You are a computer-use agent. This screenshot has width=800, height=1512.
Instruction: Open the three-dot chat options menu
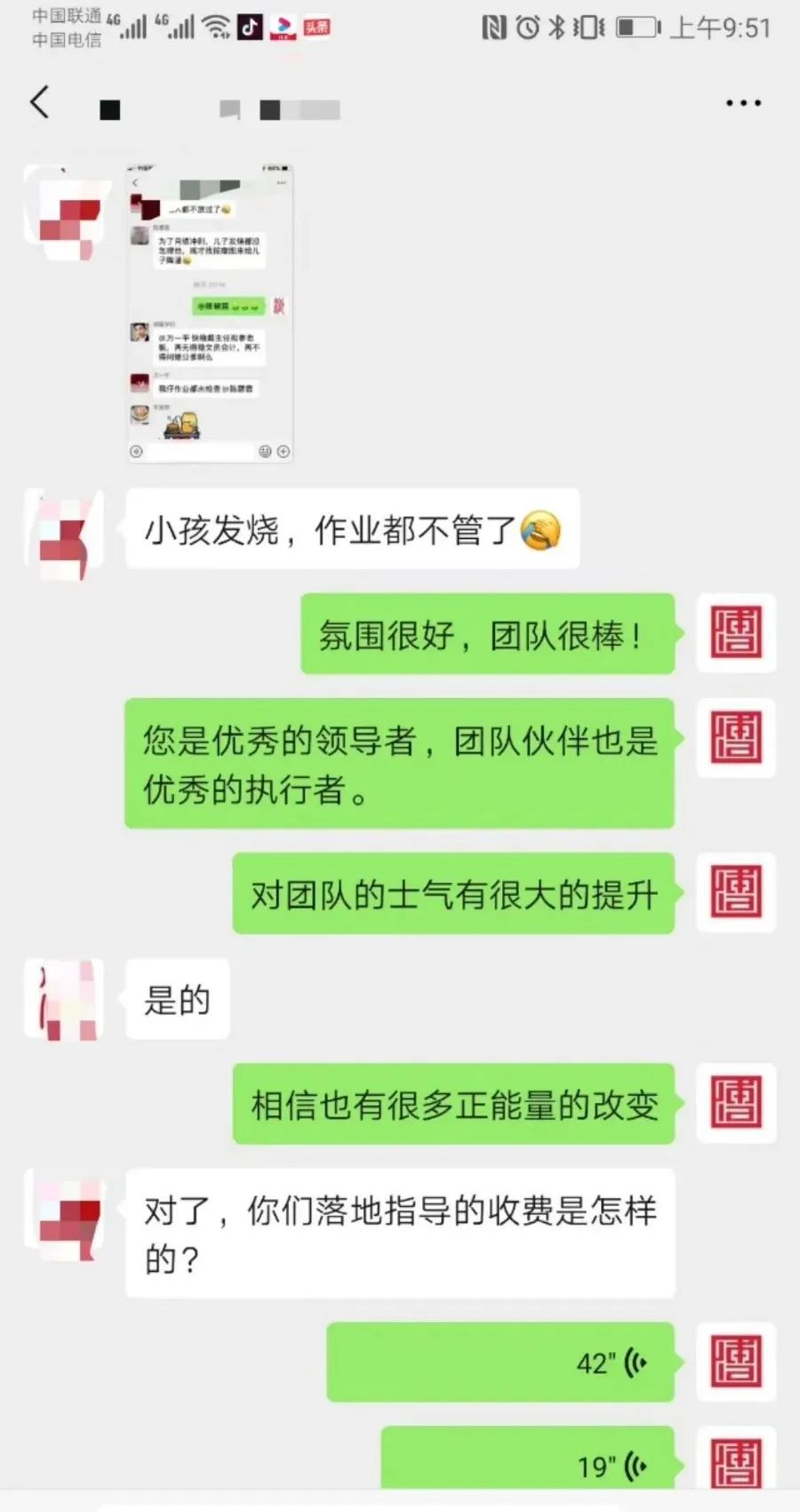[743, 103]
